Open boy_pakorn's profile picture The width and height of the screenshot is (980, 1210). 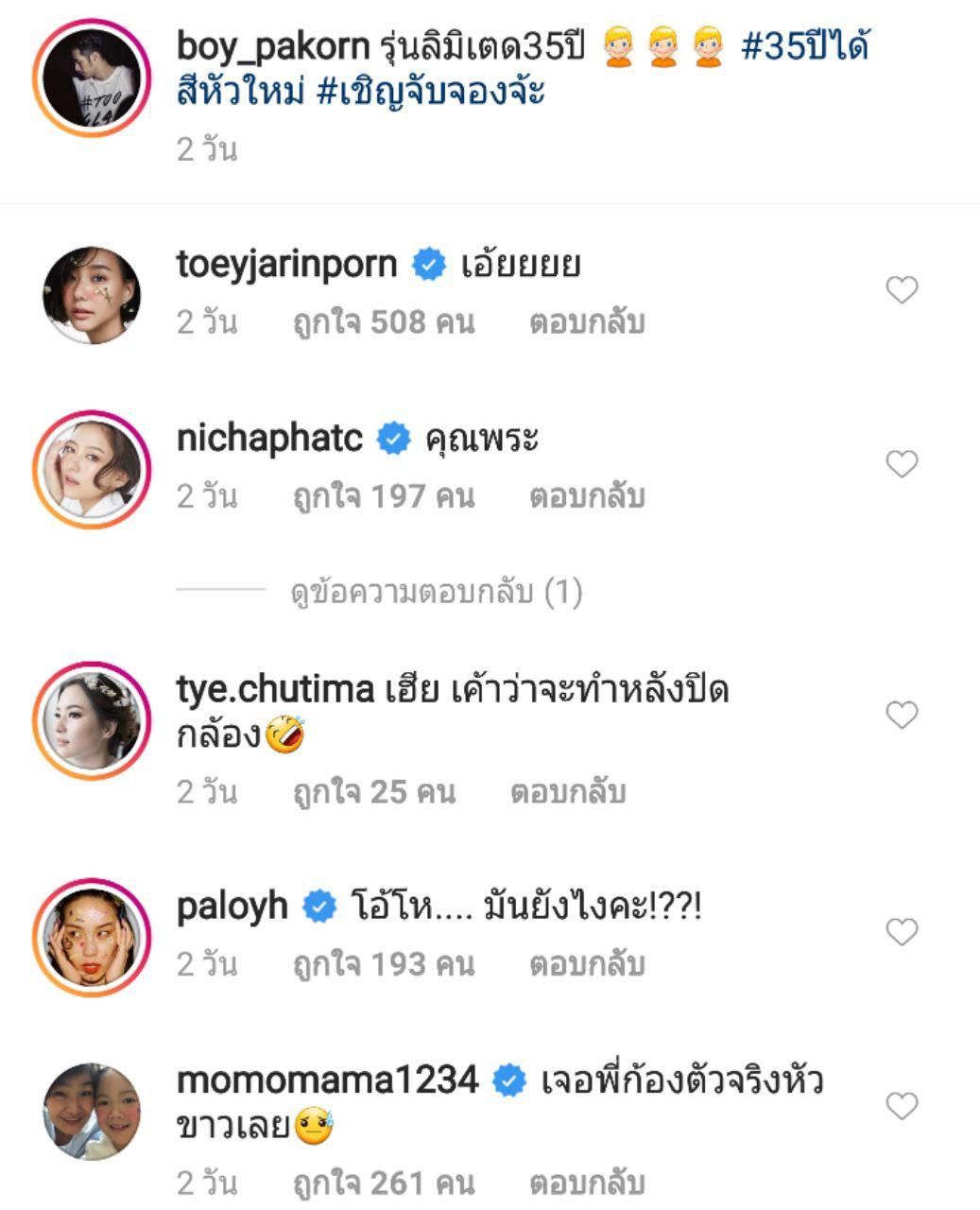pyautogui.click(x=92, y=78)
